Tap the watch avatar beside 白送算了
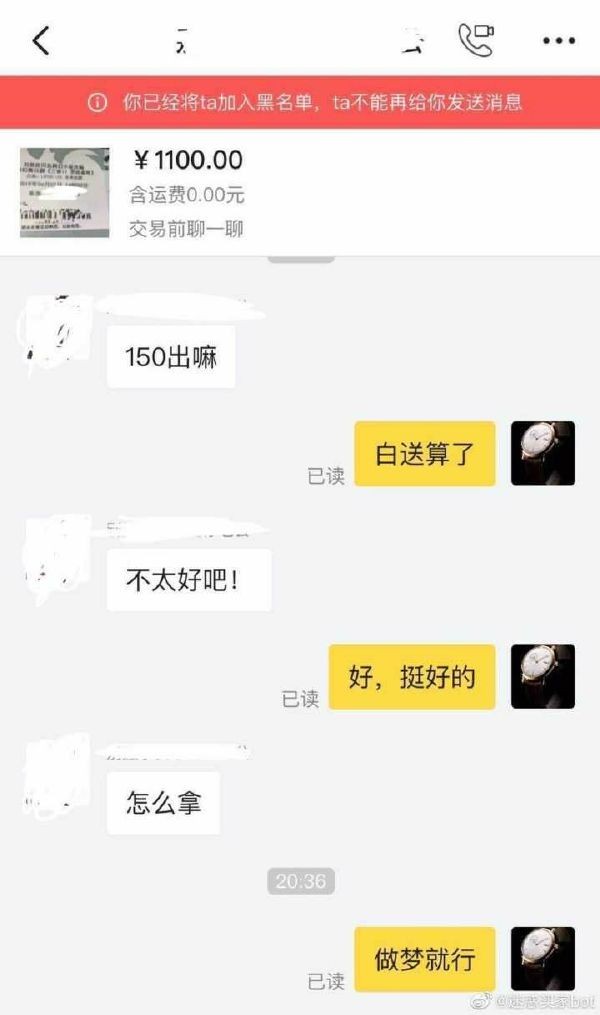The image size is (600, 1015). pyautogui.click(x=543, y=453)
